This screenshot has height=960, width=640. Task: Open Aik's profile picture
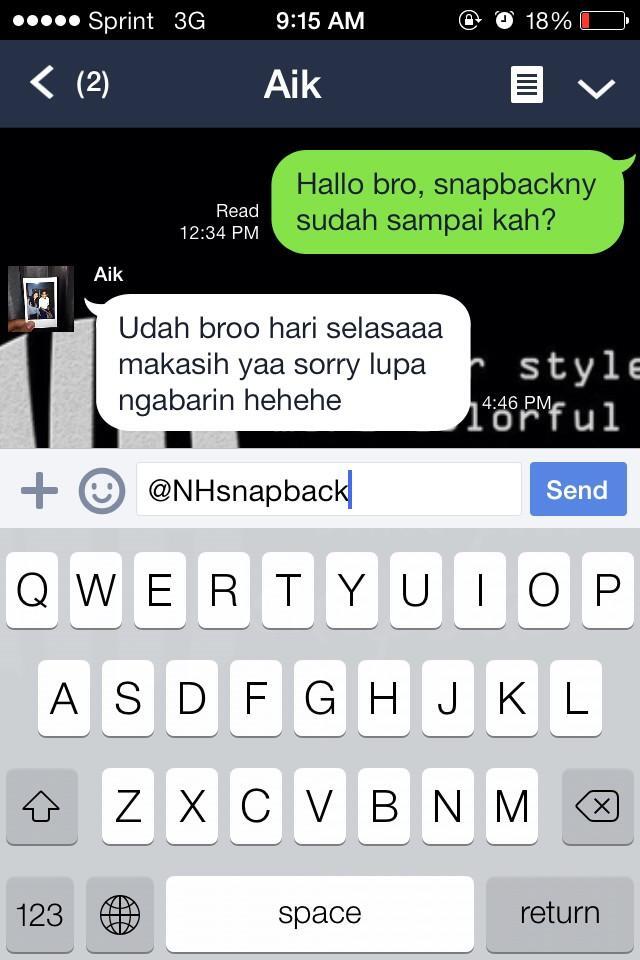pos(40,299)
